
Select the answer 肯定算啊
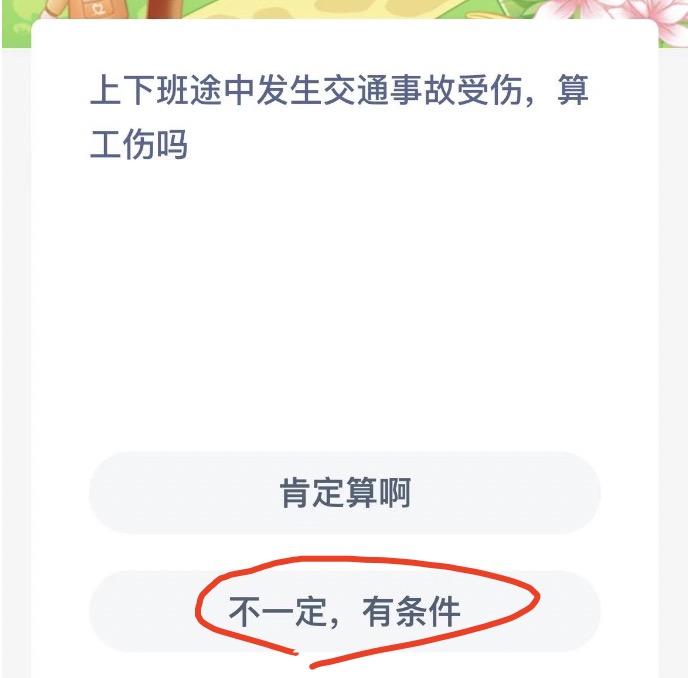[x=344, y=493]
